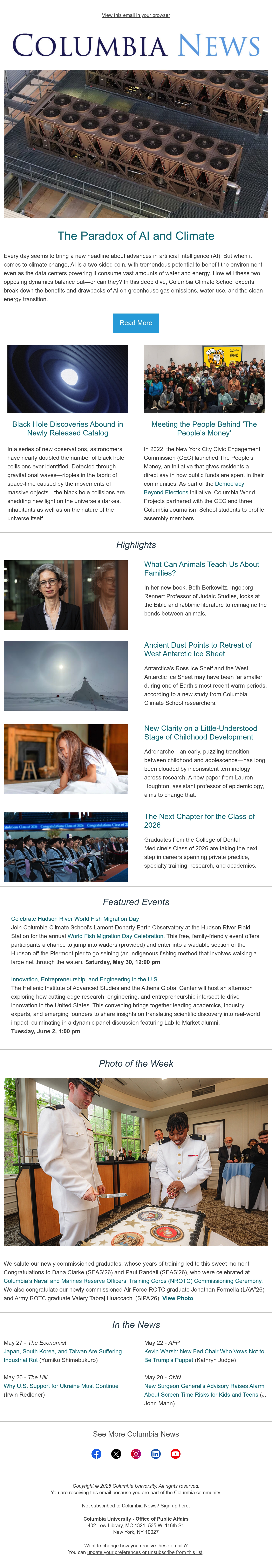Open the Black Hole Discoveries article link
Image resolution: width=272 pixels, height=1568 pixels.
(68, 428)
